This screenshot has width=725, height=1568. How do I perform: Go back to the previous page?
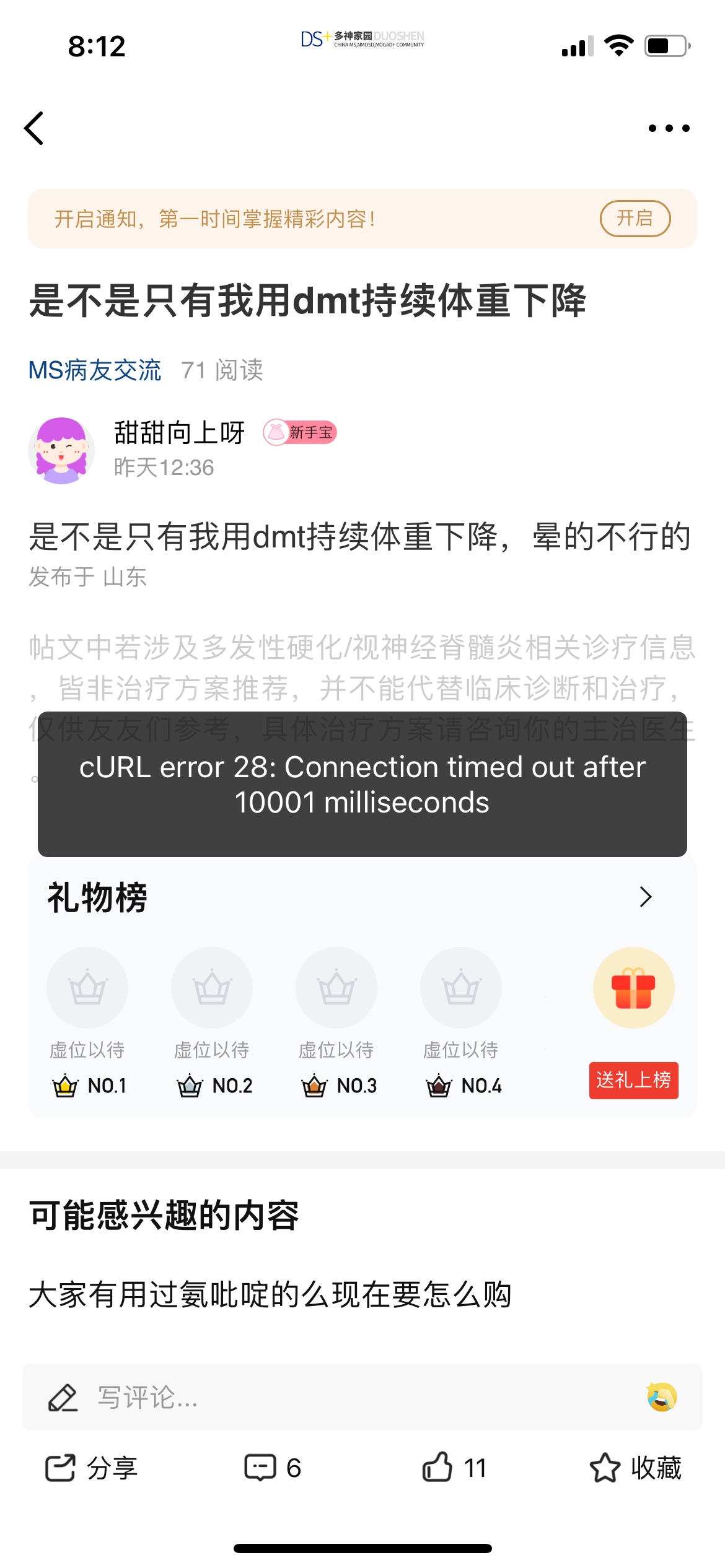[34, 128]
